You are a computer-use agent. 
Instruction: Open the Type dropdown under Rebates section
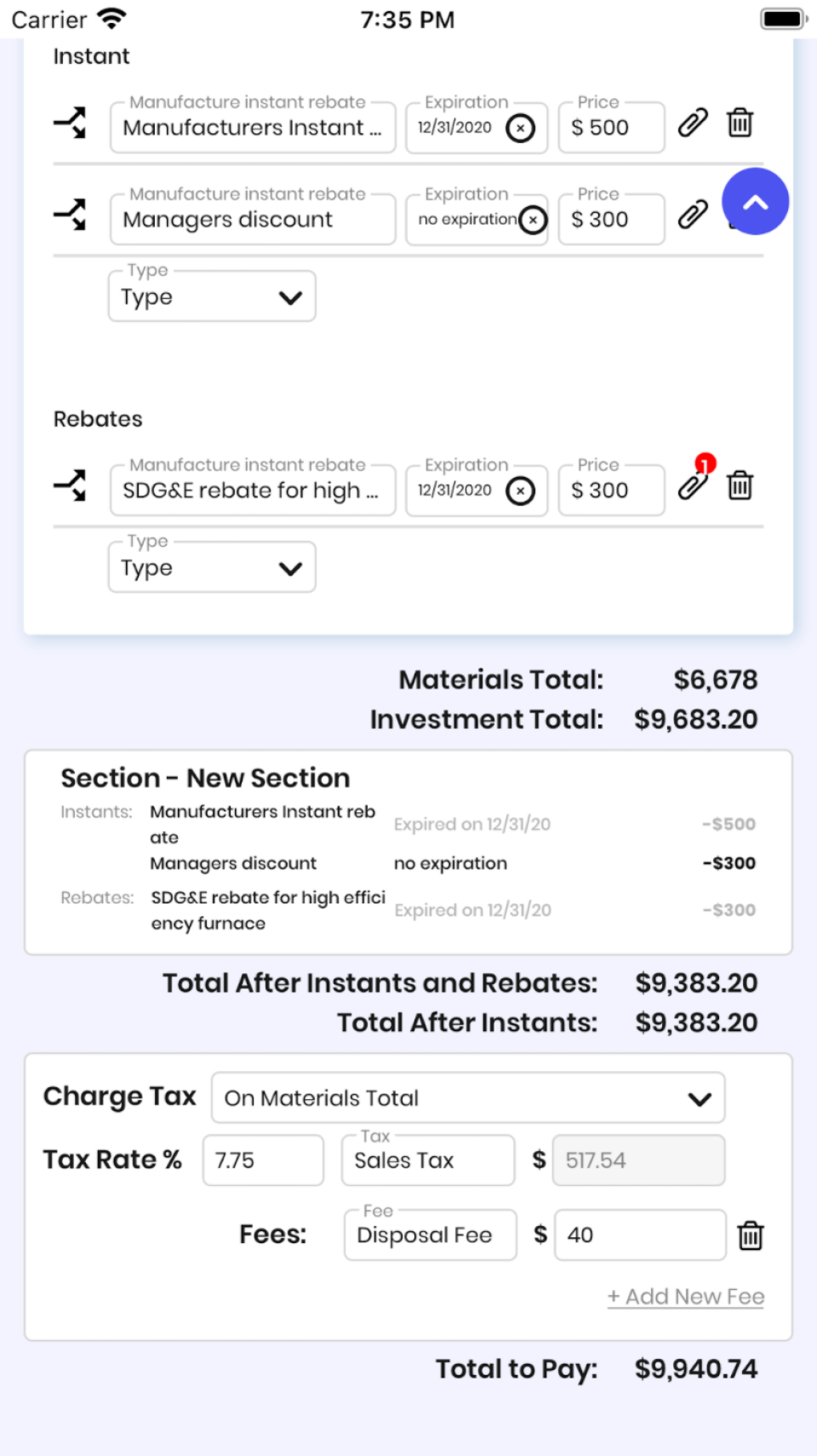pos(210,567)
